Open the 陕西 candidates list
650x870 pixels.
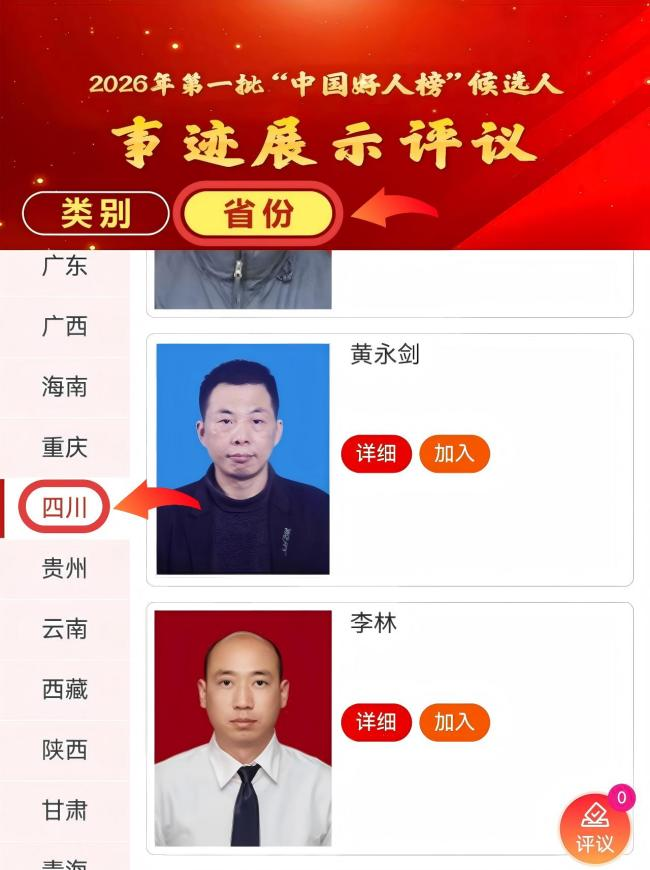[65, 750]
